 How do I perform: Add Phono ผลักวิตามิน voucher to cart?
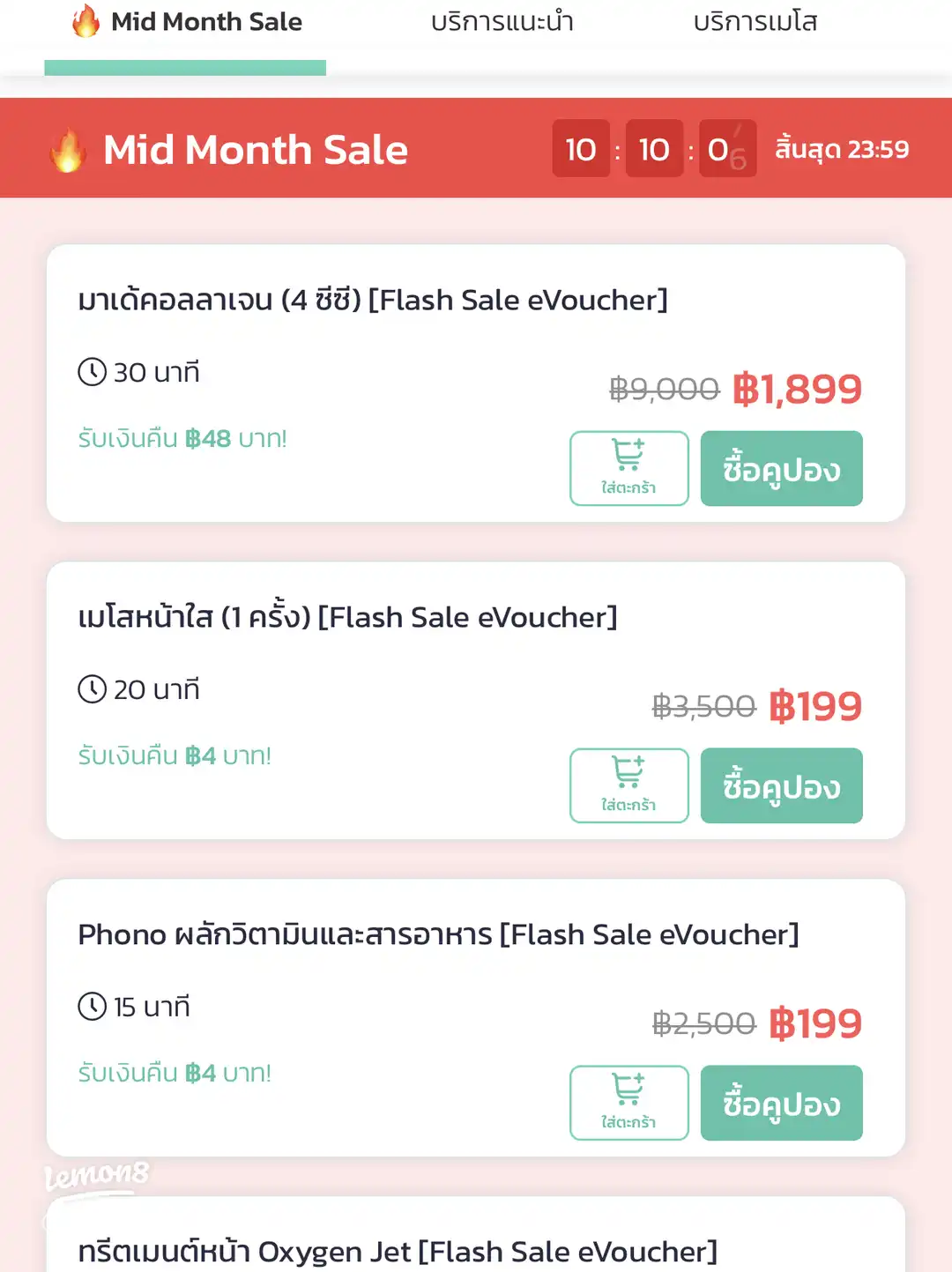[628, 1103]
